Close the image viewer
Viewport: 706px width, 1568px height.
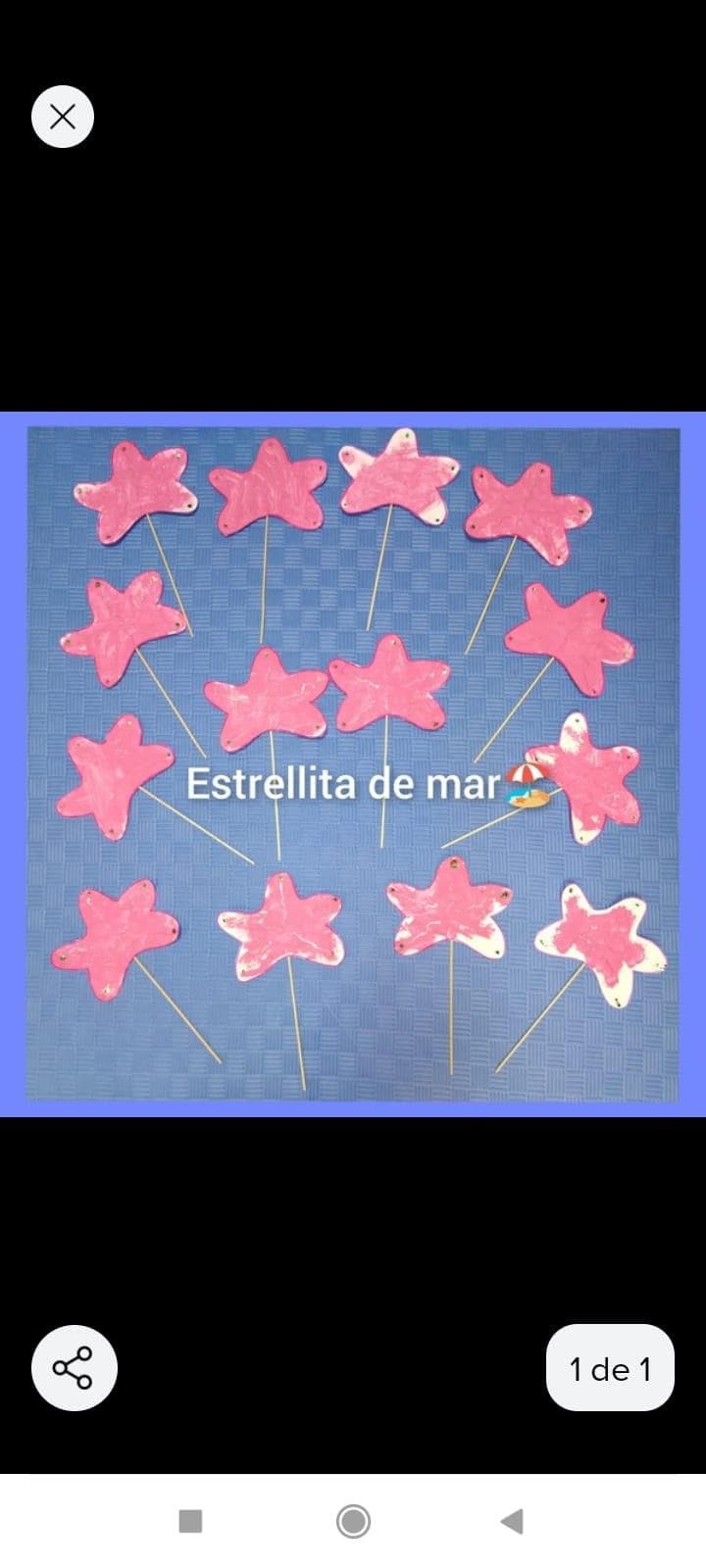point(63,118)
